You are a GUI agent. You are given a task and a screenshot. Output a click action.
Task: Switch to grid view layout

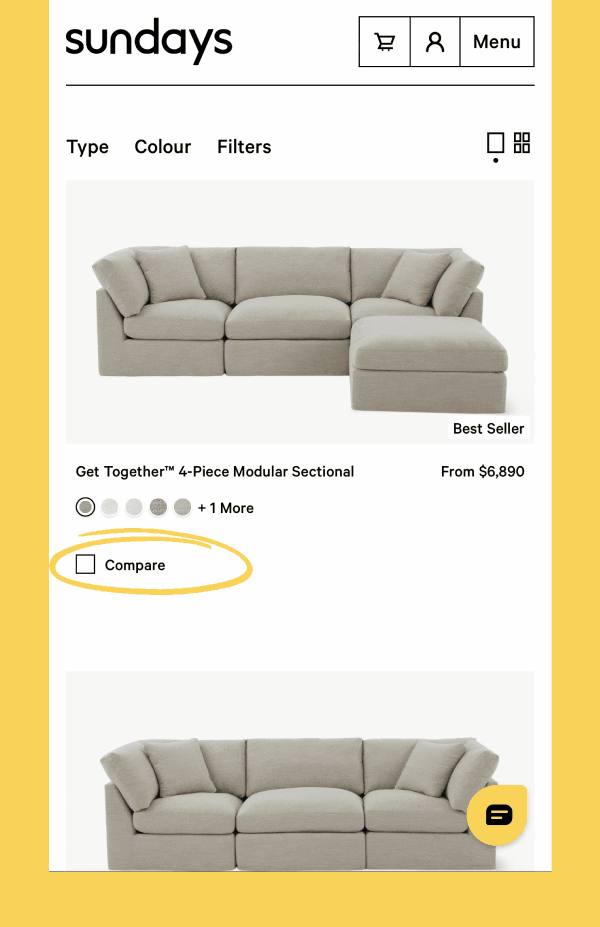pos(522,143)
